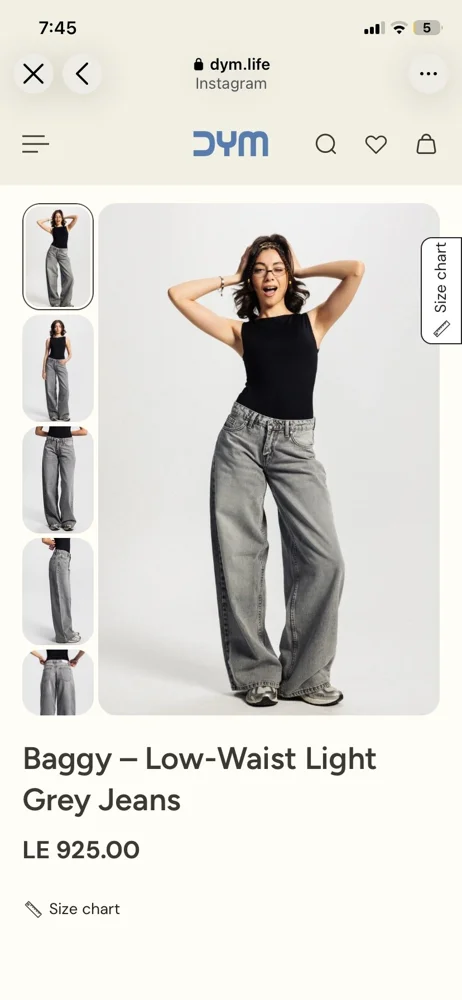462x1000 pixels.
Task: Open the browser overflow menu
Action: point(428,74)
